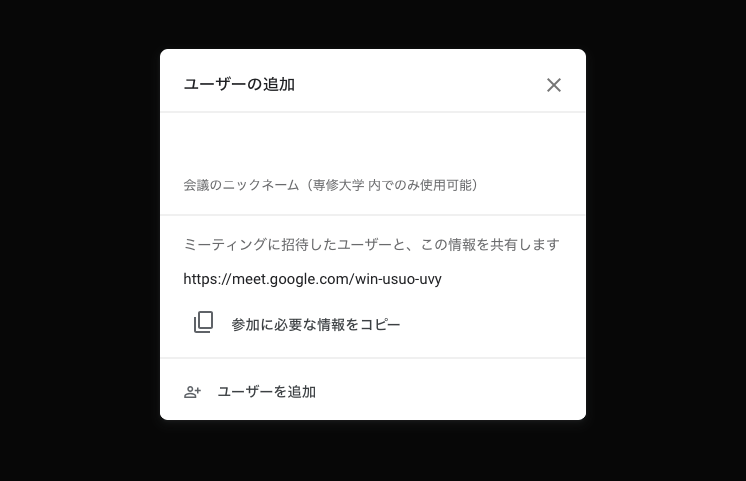The width and height of the screenshot is (746, 481).
Task: Close the ユーザーの追加 dialog
Action: click(x=554, y=85)
